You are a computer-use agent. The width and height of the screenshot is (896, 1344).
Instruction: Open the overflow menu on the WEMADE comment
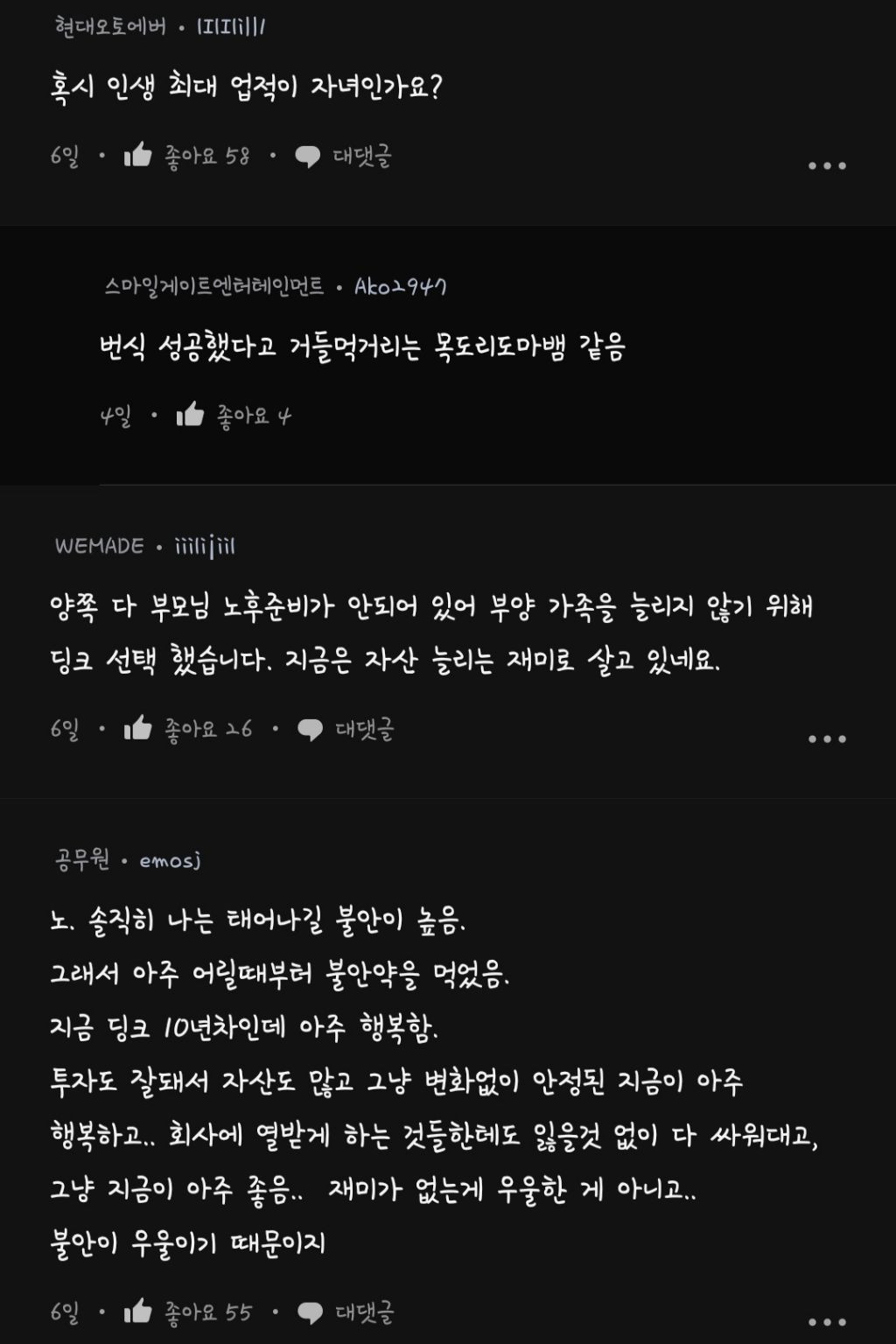tap(826, 739)
